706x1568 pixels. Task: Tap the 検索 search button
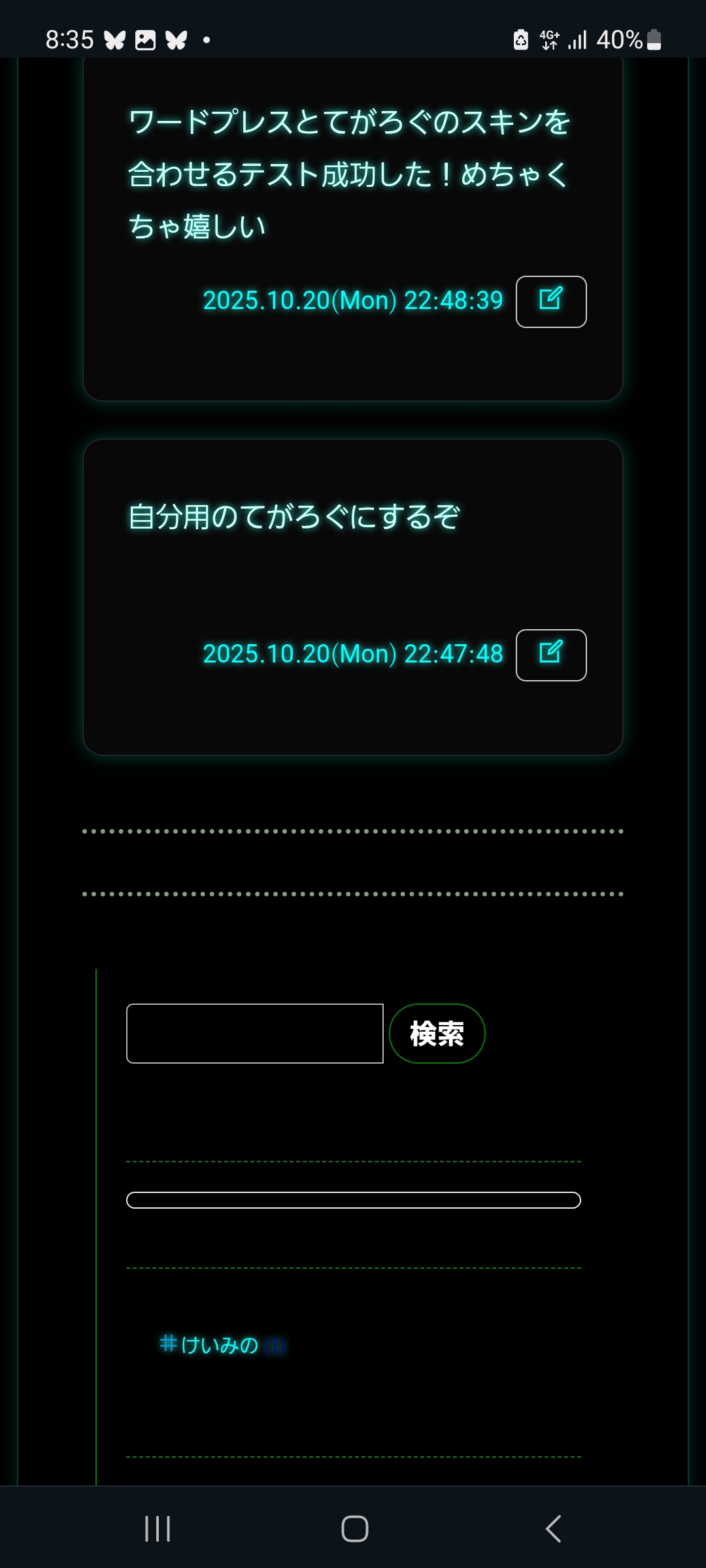(x=437, y=1034)
